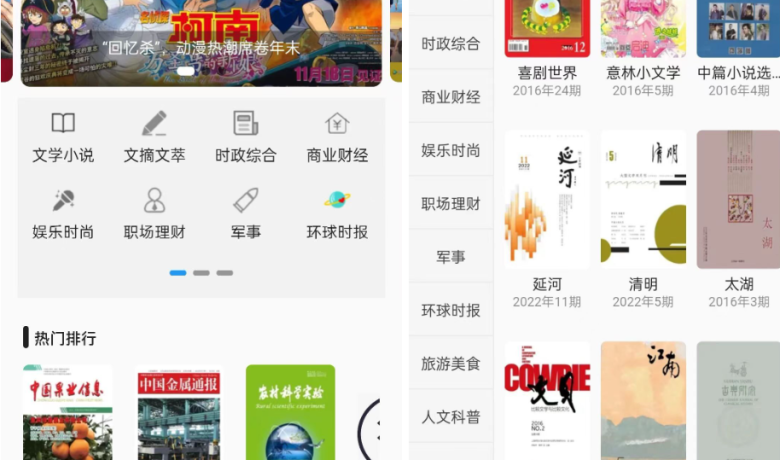780x460 pixels.
Task: Open the 文学小说 category
Action: [63, 137]
